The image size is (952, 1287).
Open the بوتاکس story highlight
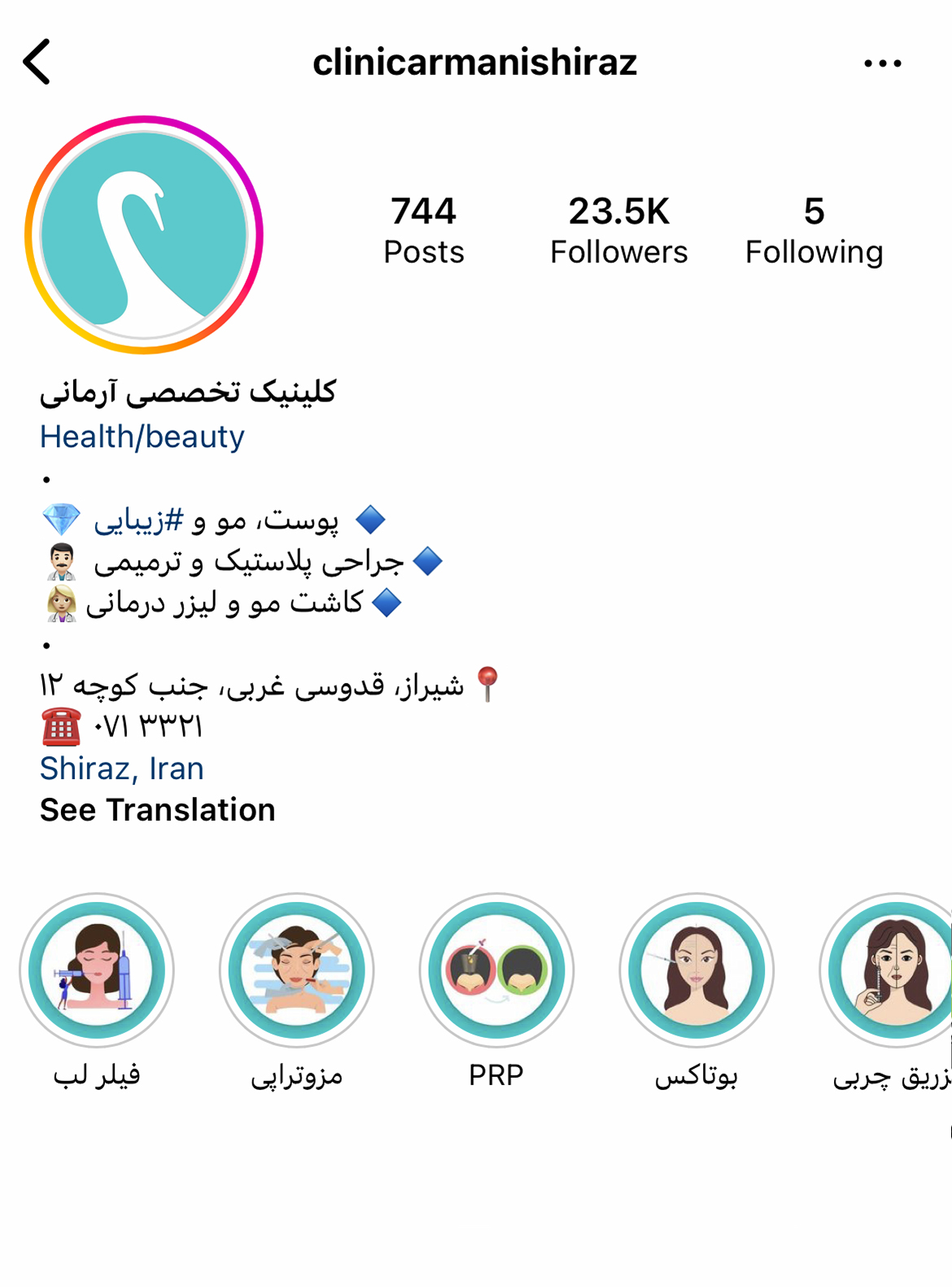tap(697, 970)
